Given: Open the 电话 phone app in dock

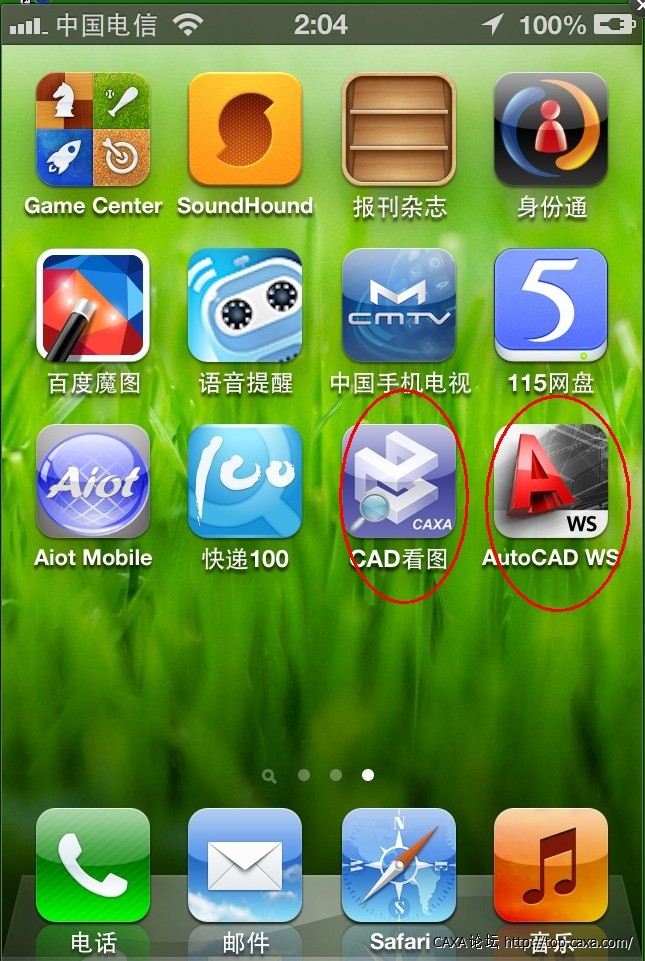Looking at the screenshot, I should click(x=92, y=865).
